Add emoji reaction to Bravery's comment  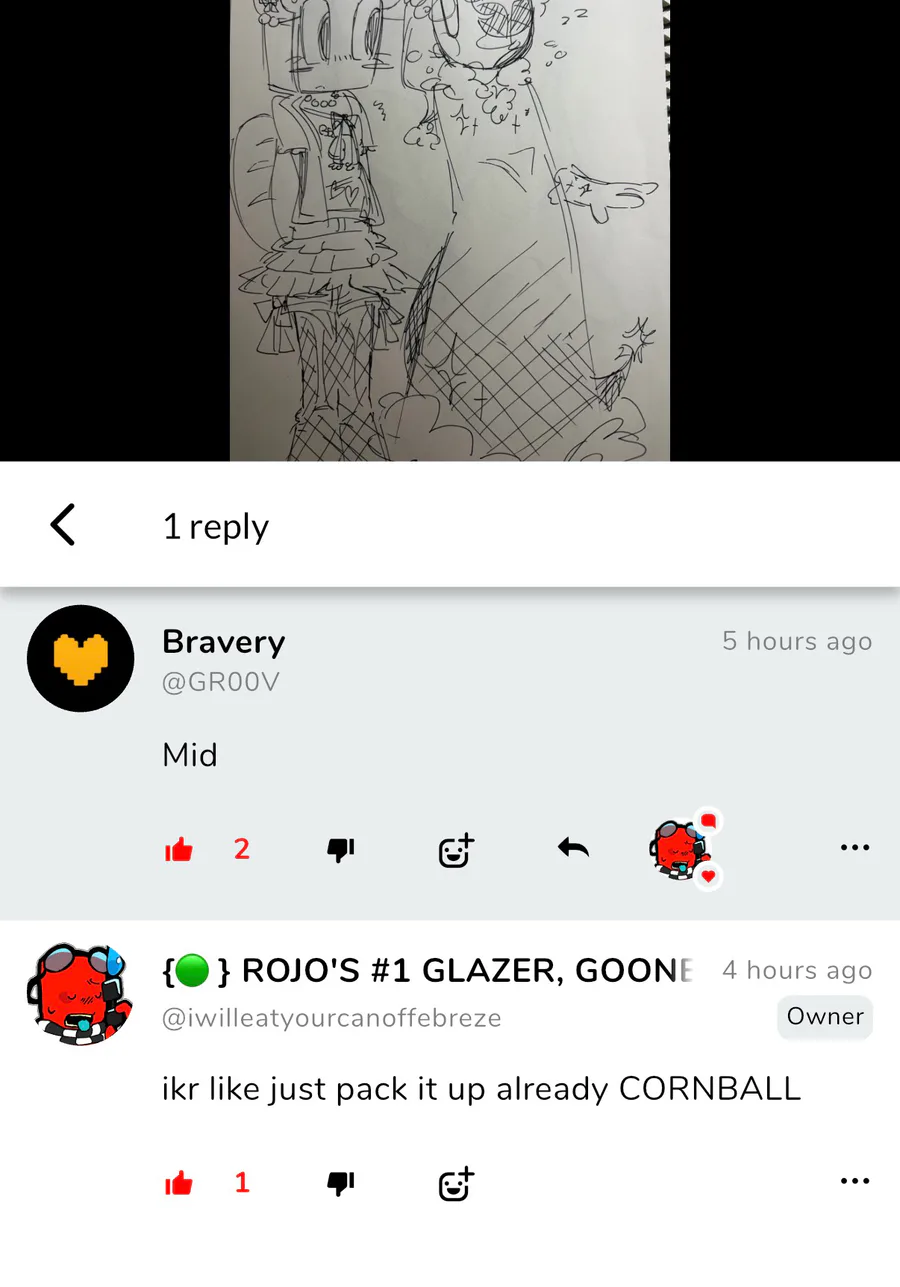point(456,850)
